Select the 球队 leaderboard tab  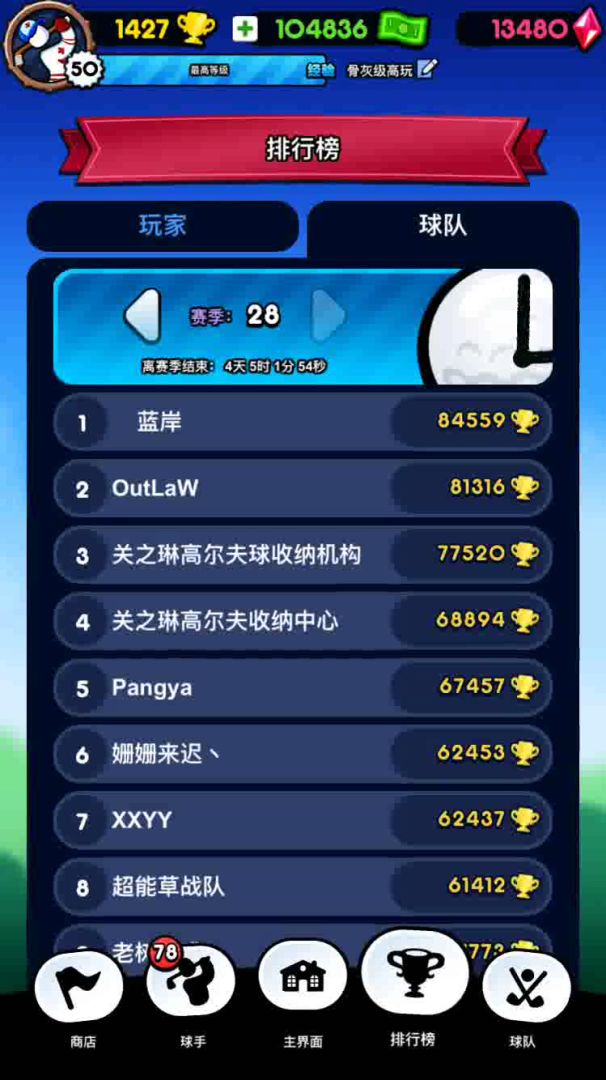[442, 226]
